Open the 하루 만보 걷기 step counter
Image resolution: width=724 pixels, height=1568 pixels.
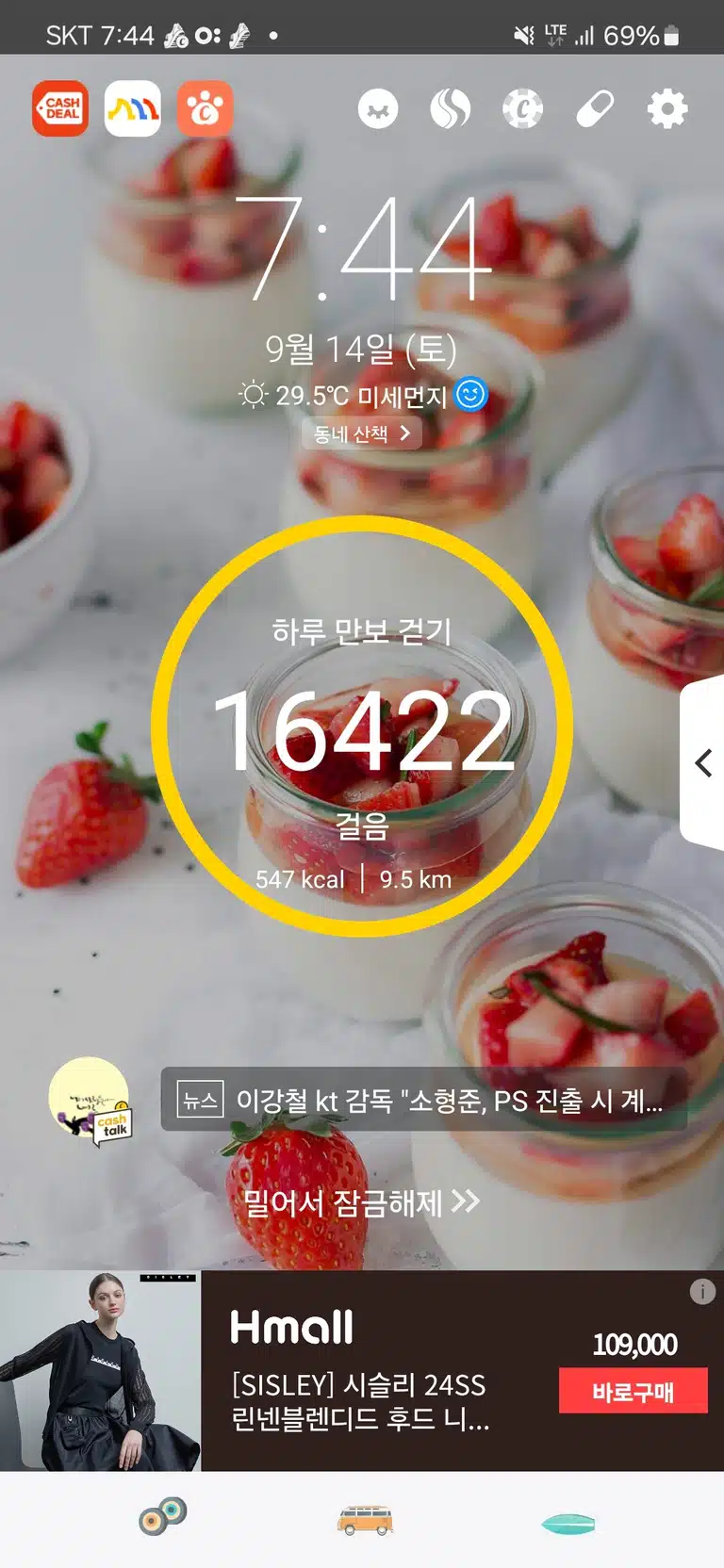362,727
